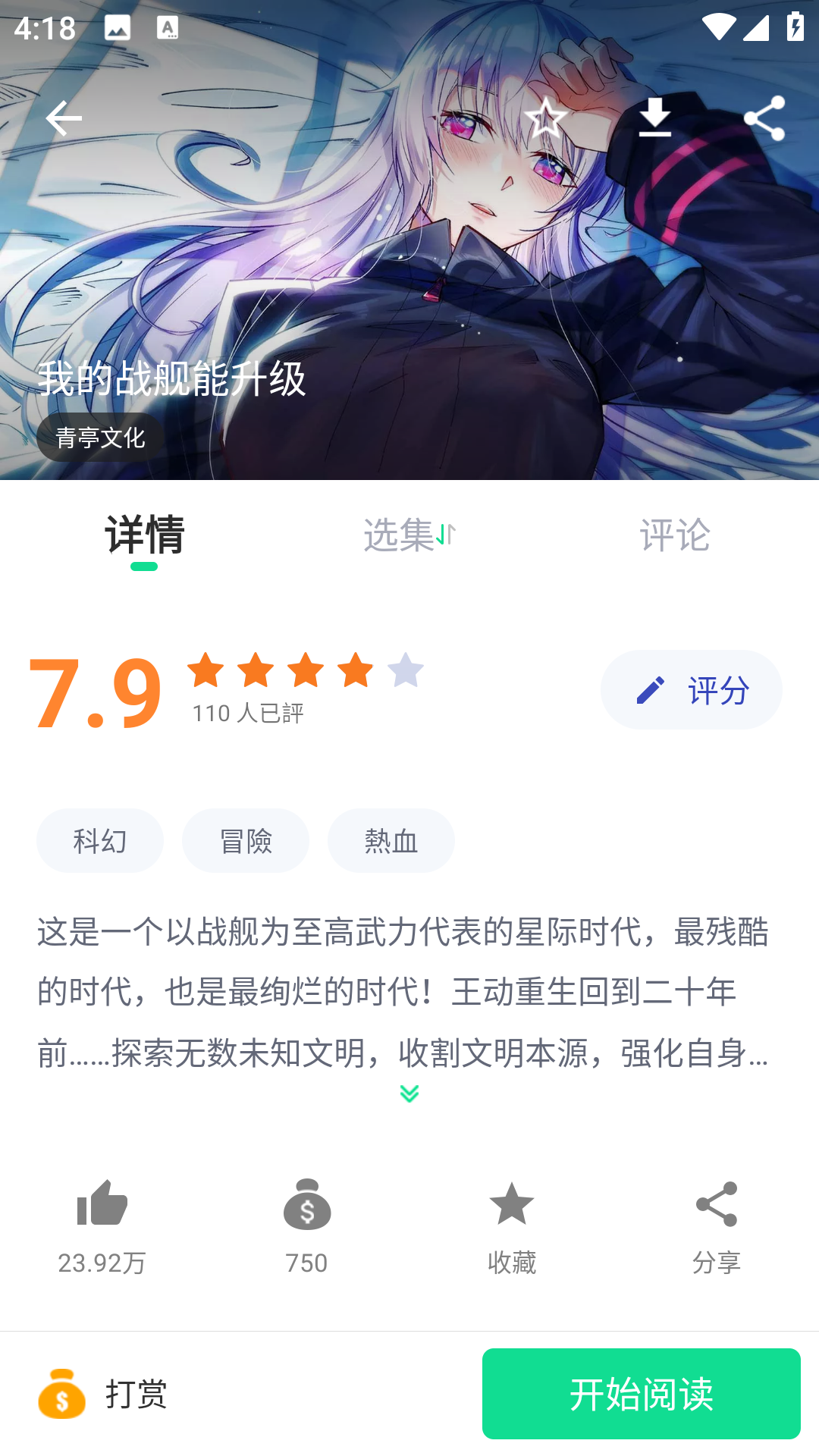Share the comic using the 分享 icon

click(x=717, y=1206)
